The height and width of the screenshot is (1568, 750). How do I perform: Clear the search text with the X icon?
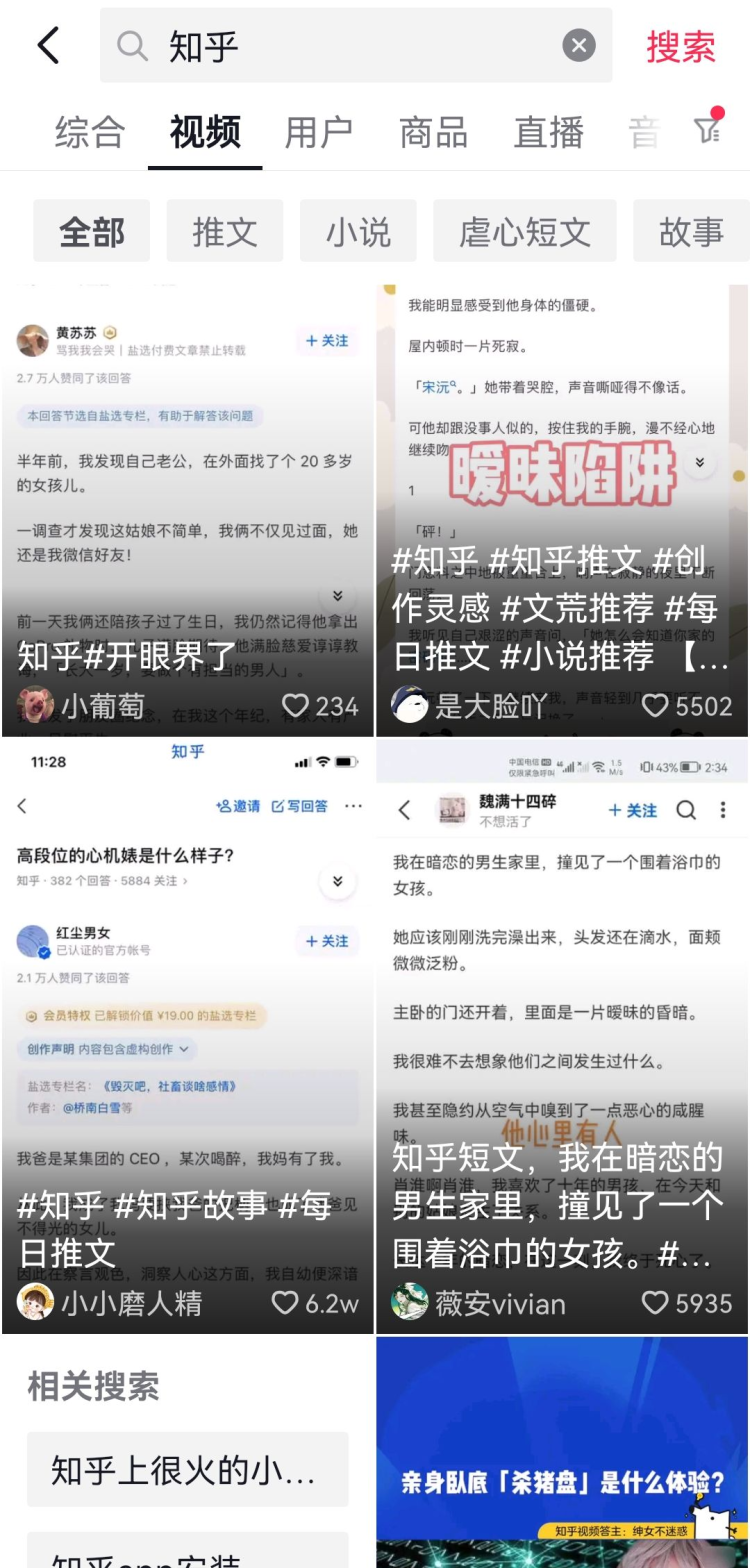(x=578, y=46)
